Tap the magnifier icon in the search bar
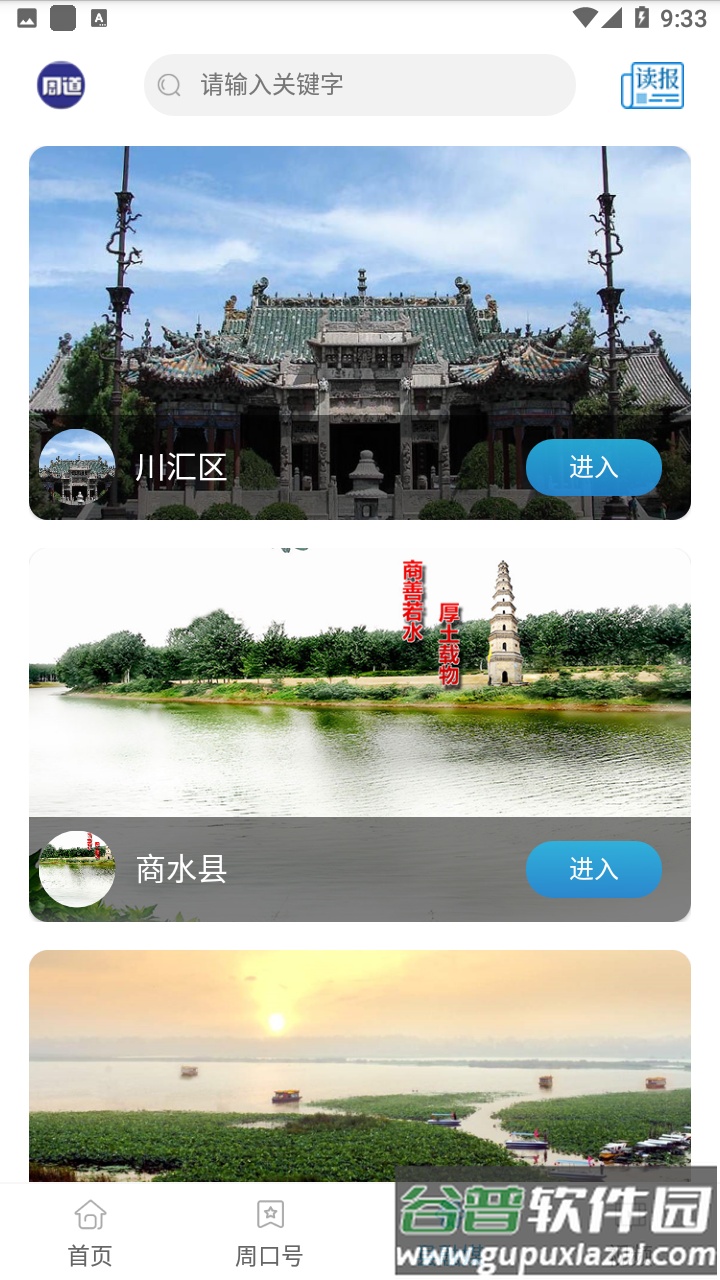The width and height of the screenshot is (720, 1280). (168, 85)
